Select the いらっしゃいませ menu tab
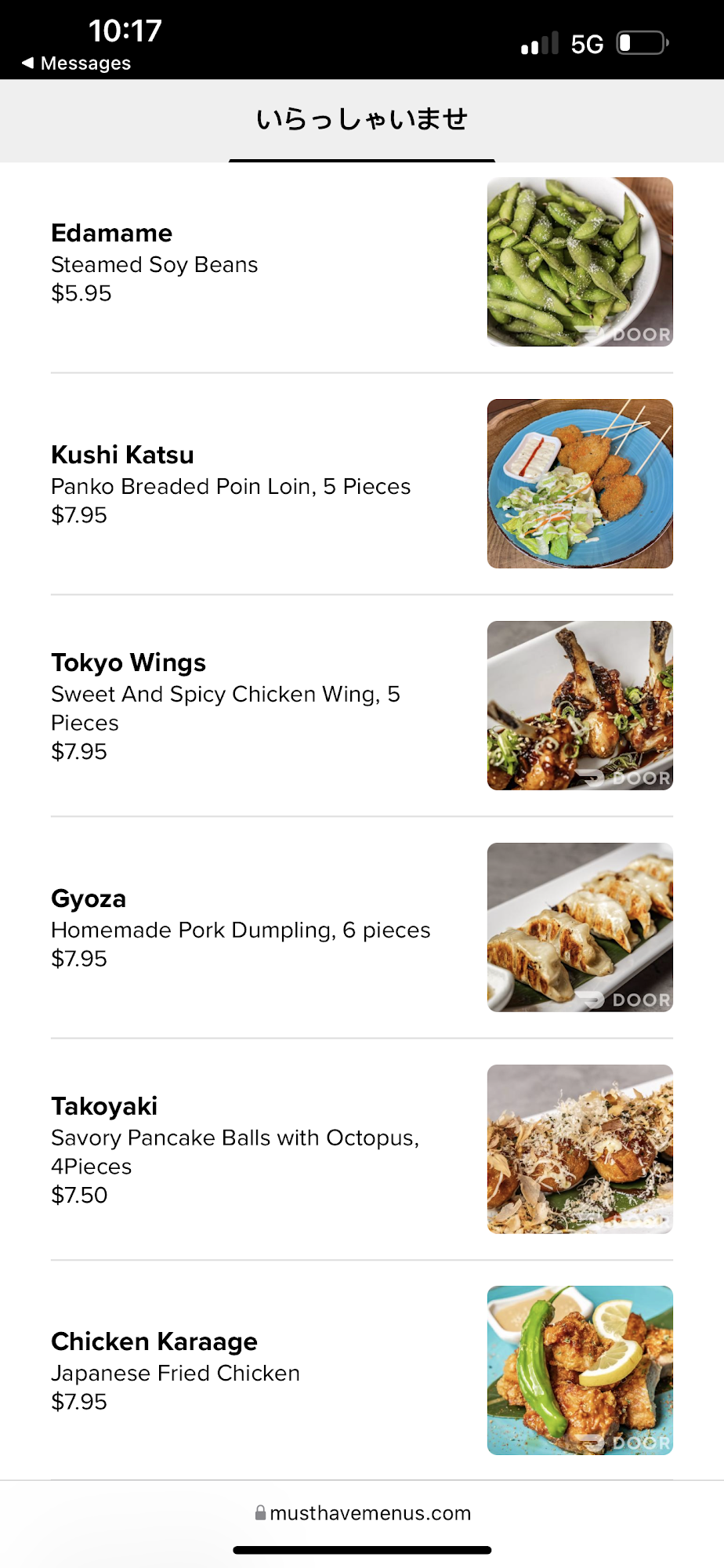This screenshot has width=724, height=1568. click(x=361, y=120)
